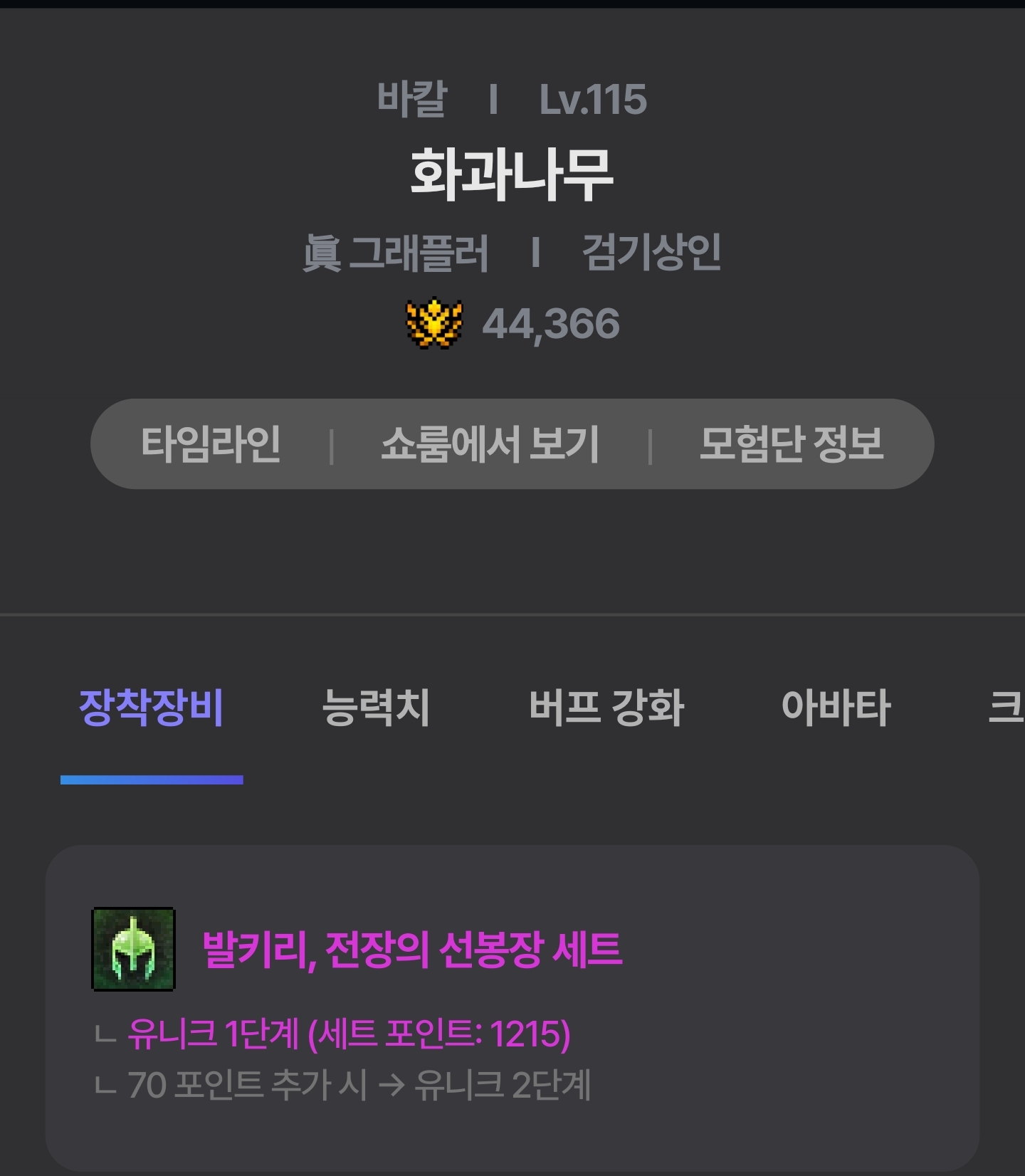Switch to the 능력치 tab
This screenshot has width=1025, height=1176.
[x=375, y=708]
